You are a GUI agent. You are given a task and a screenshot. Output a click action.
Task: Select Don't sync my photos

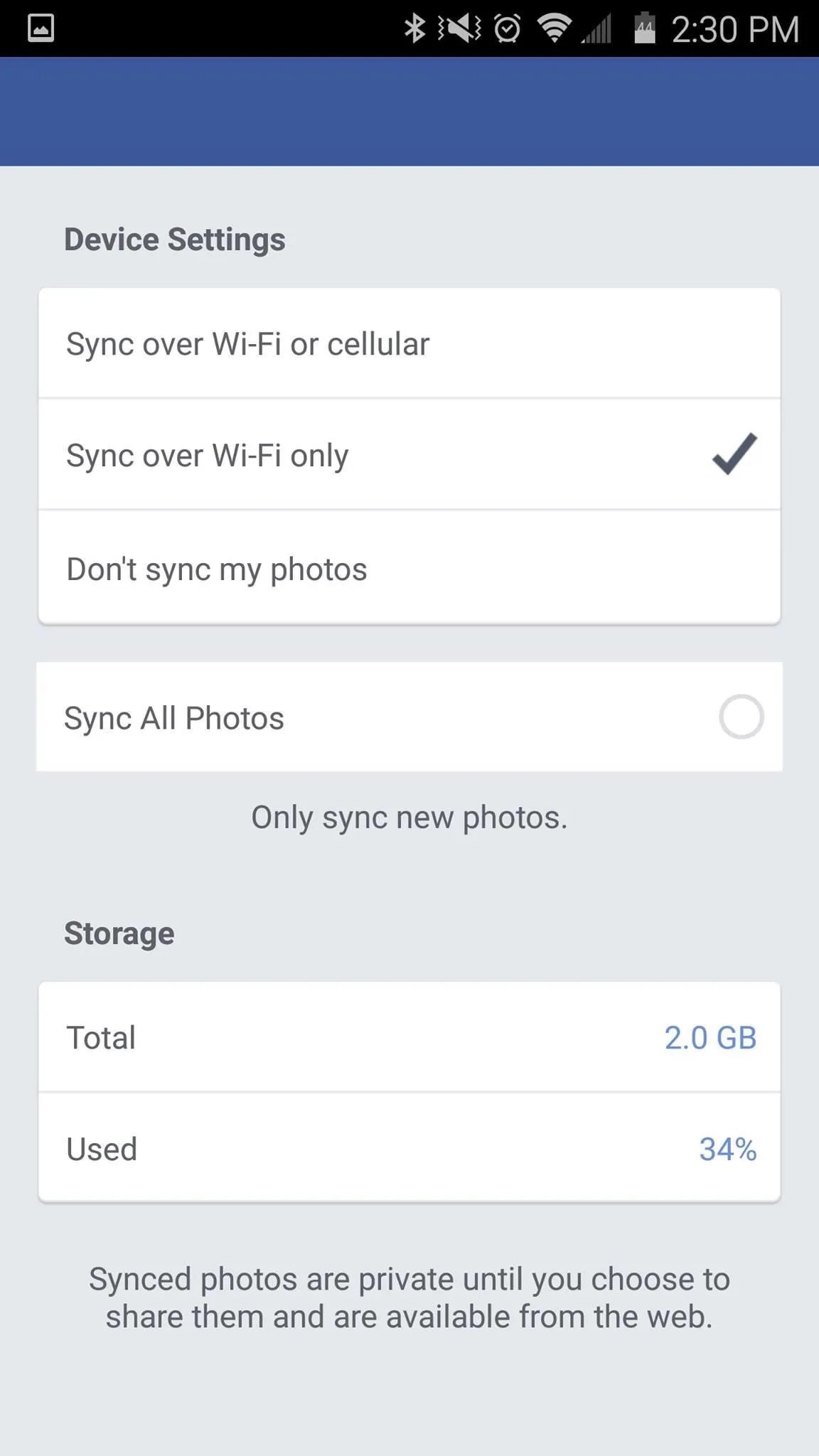point(409,567)
